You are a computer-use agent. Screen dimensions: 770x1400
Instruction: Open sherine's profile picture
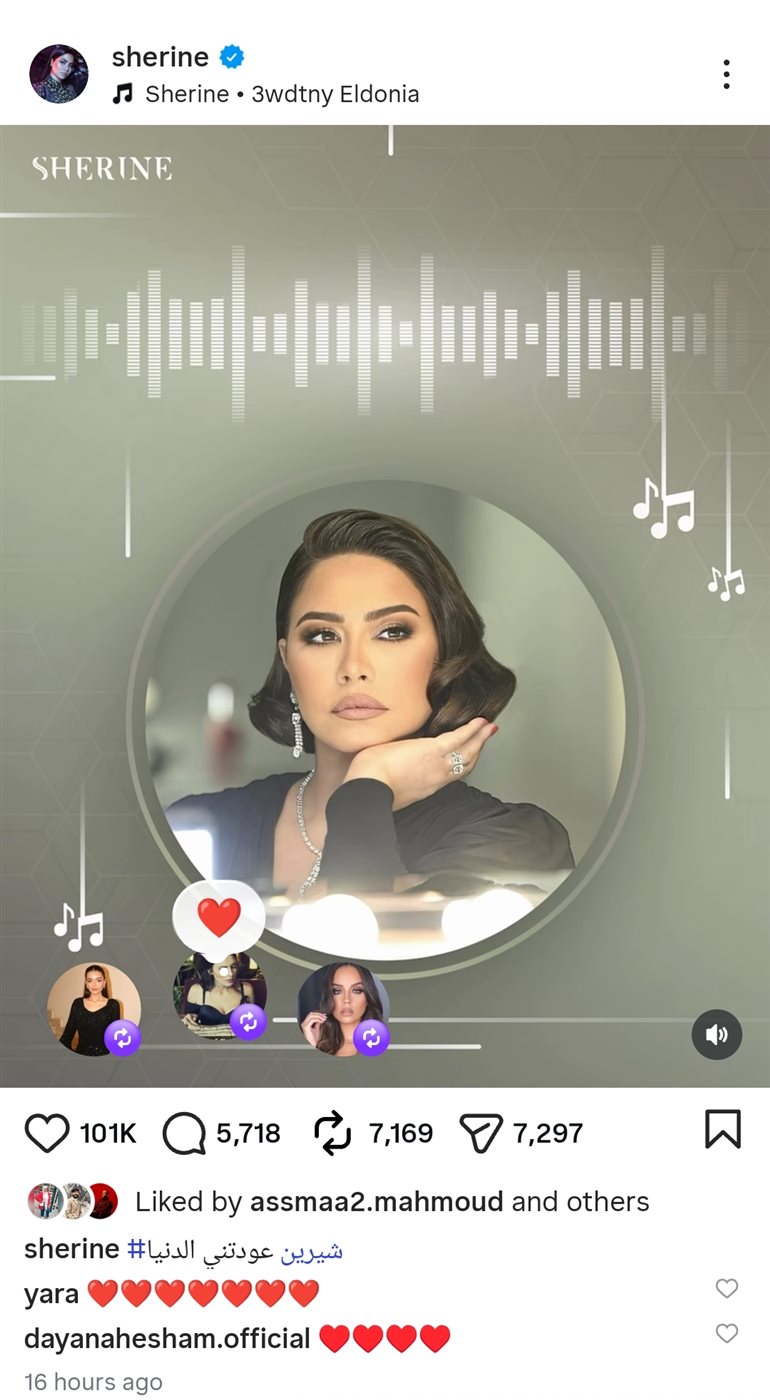(59, 74)
